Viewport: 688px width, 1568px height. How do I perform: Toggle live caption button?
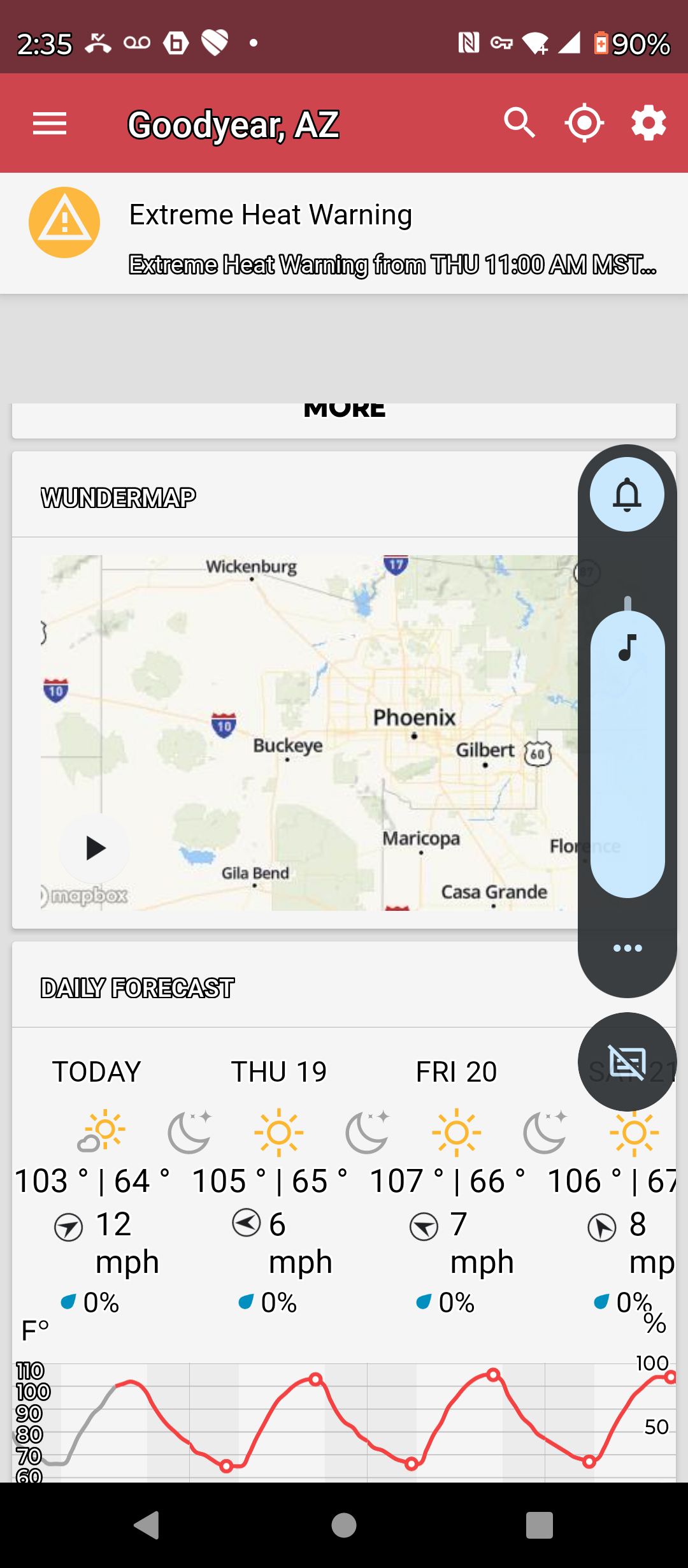pyautogui.click(x=627, y=1062)
